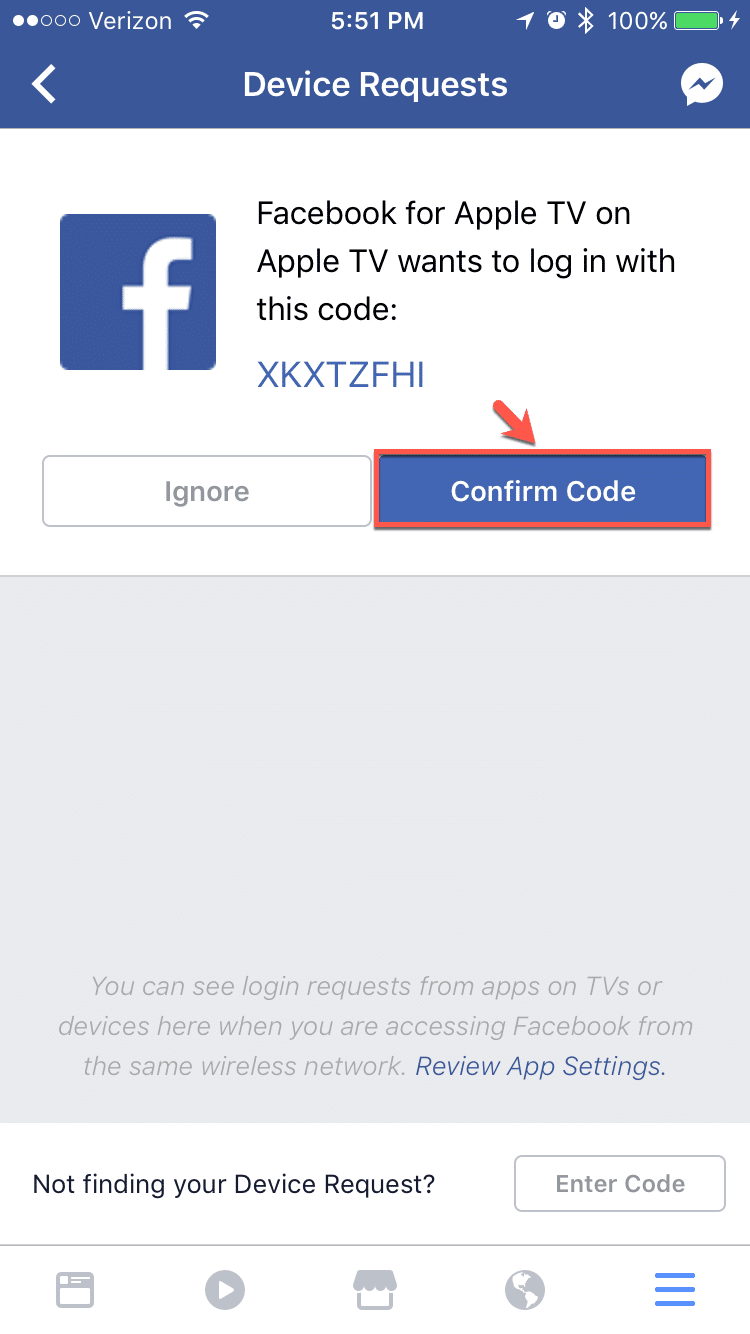The height and width of the screenshot is (1334, 750).
Task: Tap Enter Code to type a code
Action: click(620, 1184)
